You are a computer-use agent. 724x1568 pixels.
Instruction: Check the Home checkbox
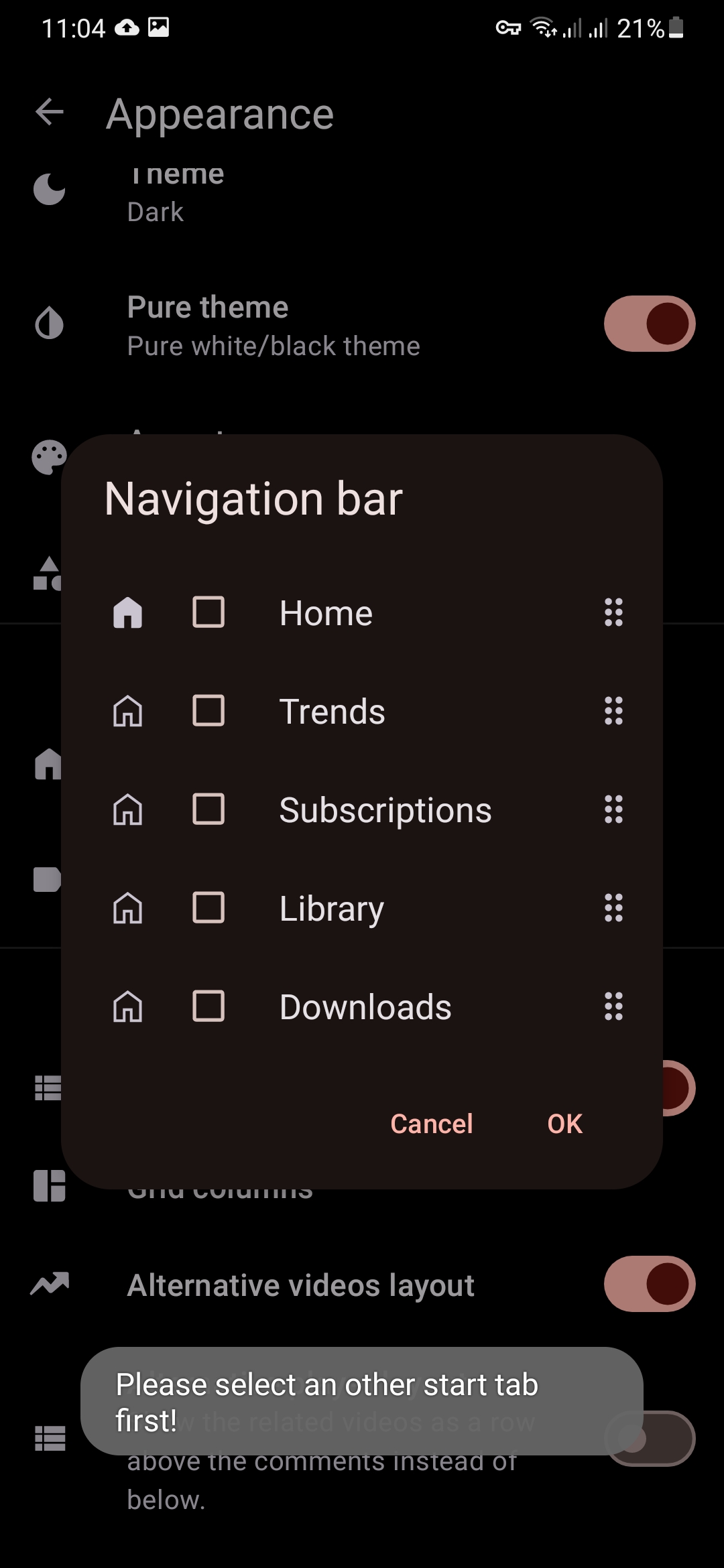208,612
